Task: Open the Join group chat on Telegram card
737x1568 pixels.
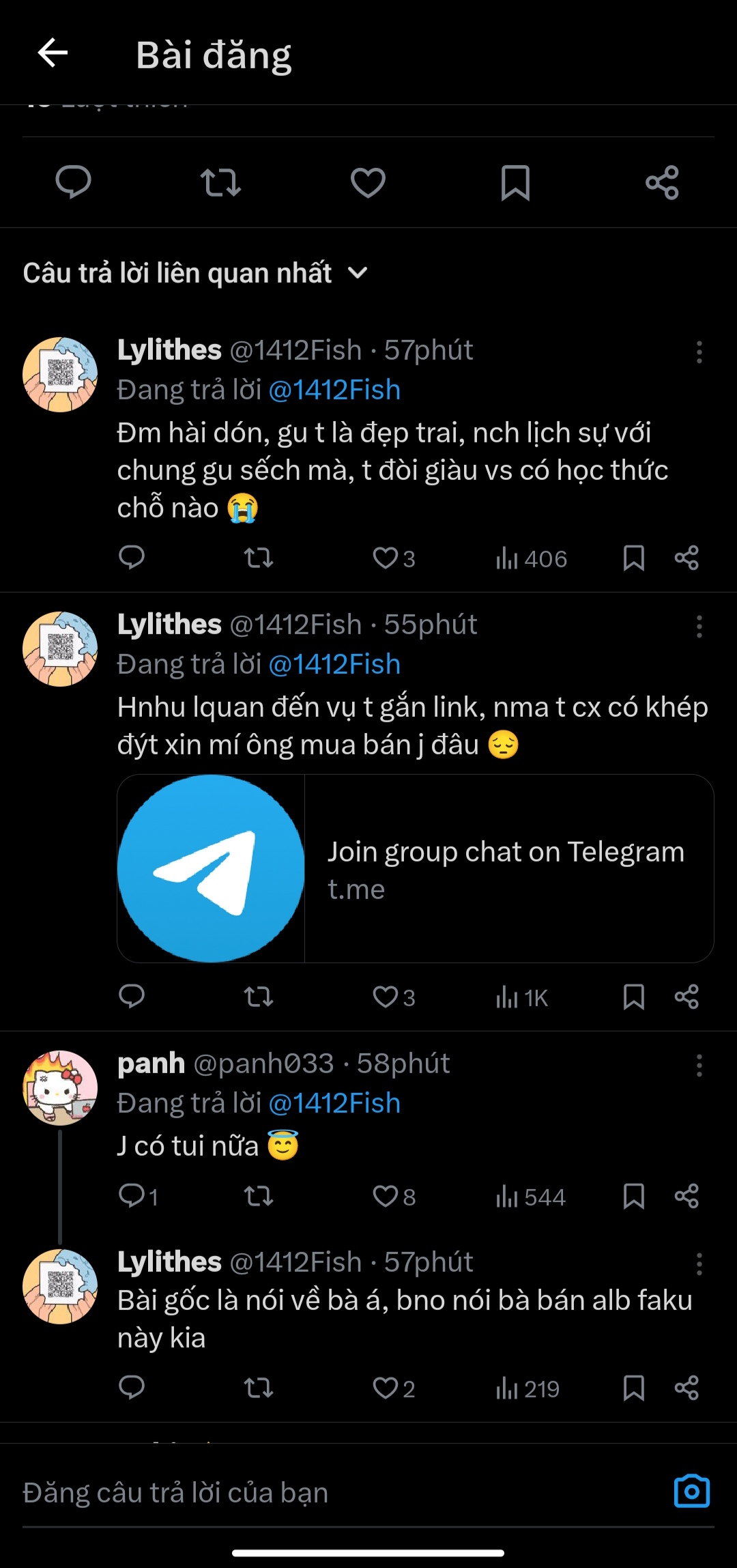Action: pos(415,868)
